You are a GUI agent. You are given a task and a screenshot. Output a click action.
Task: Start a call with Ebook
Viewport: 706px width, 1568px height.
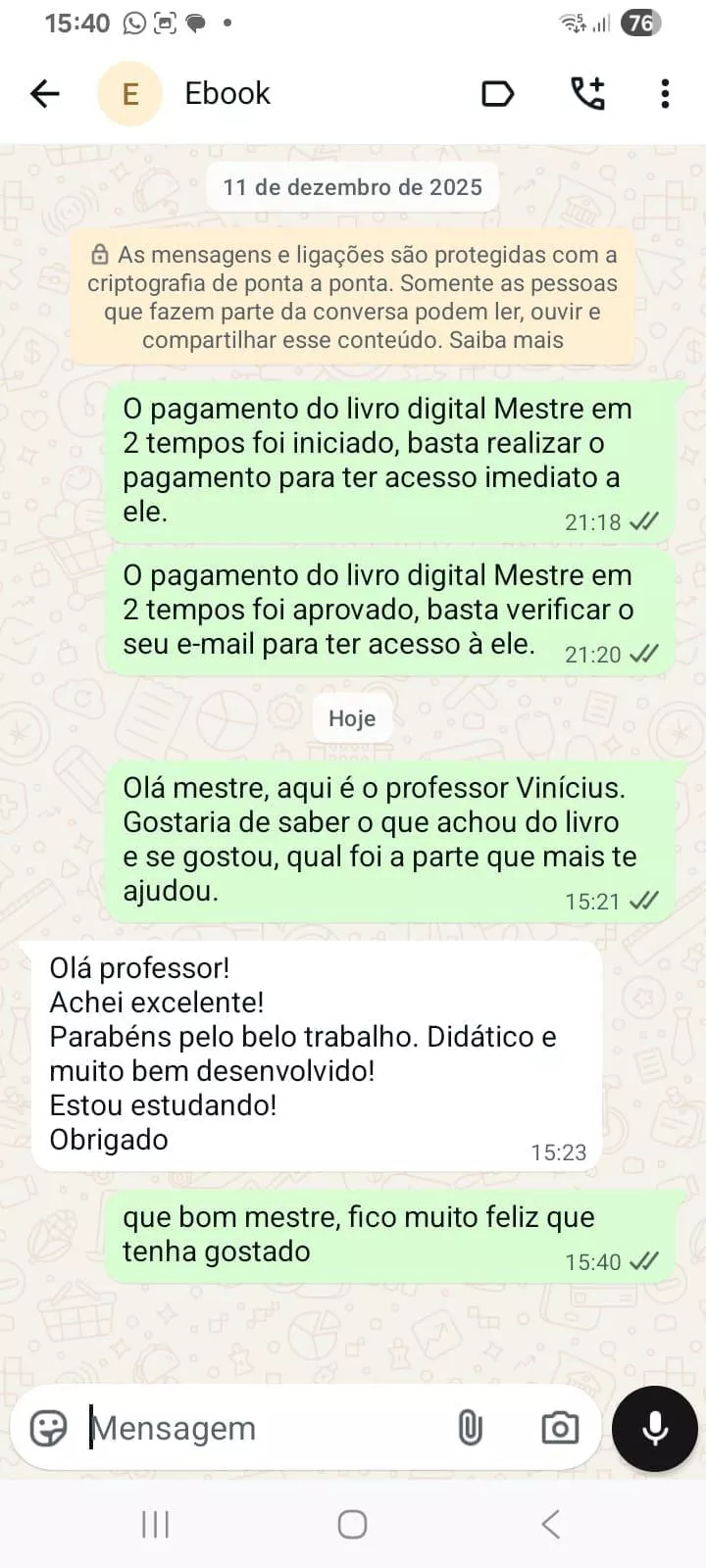coord(587,94)
